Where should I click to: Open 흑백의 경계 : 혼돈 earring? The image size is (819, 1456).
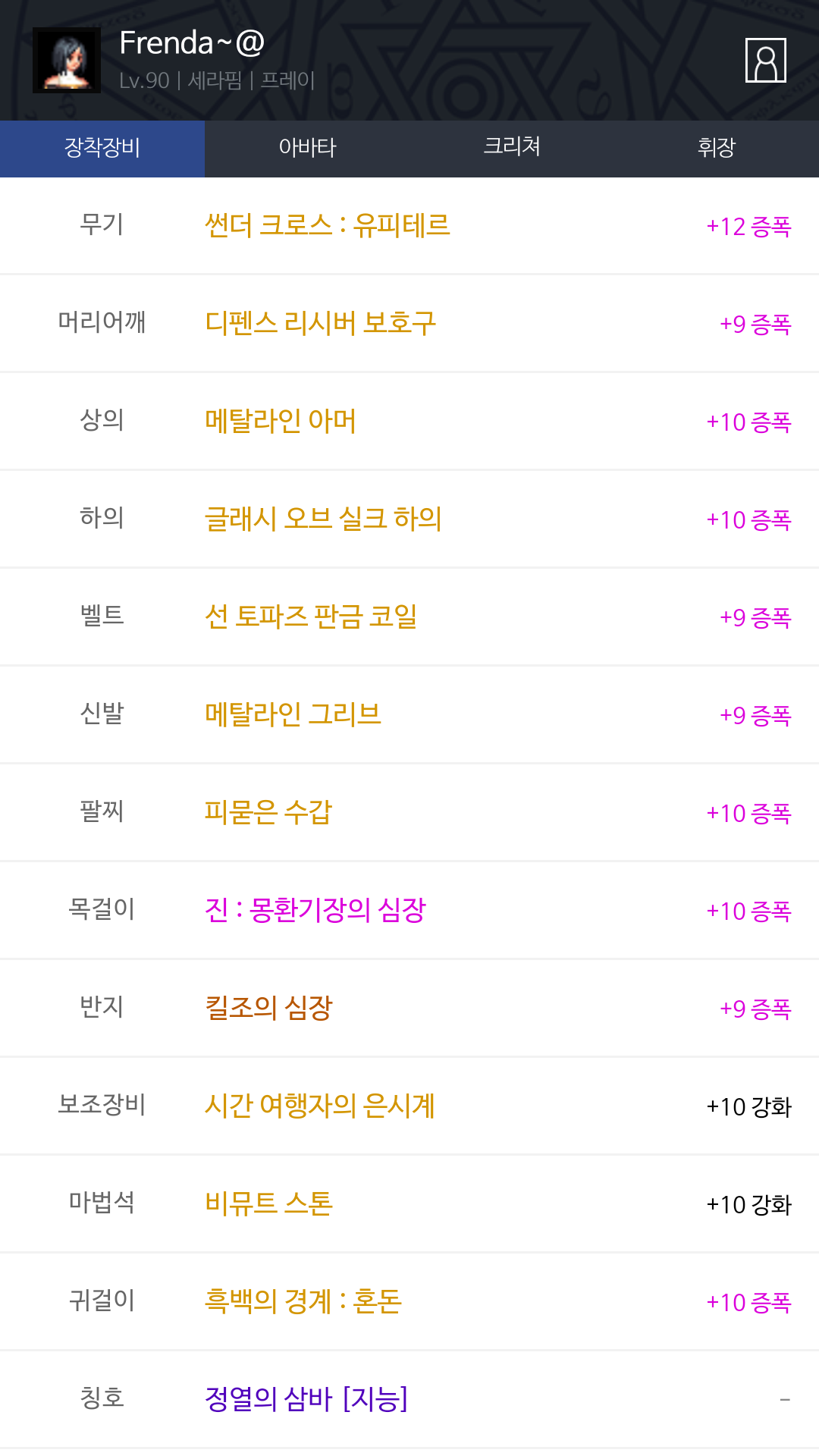[x=409, y=1302]
